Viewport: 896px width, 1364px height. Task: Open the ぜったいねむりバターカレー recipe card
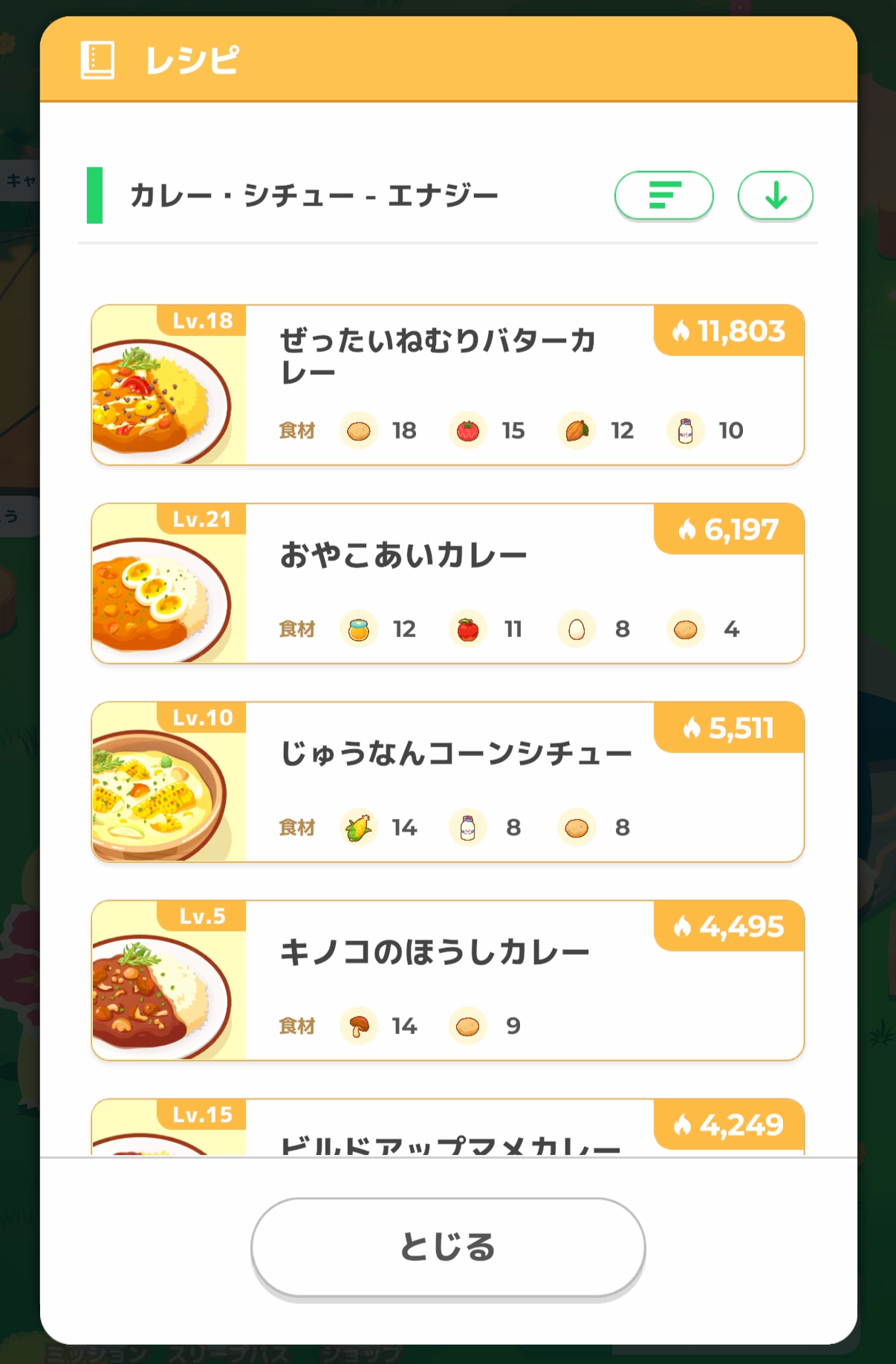[x=447, y=385]
